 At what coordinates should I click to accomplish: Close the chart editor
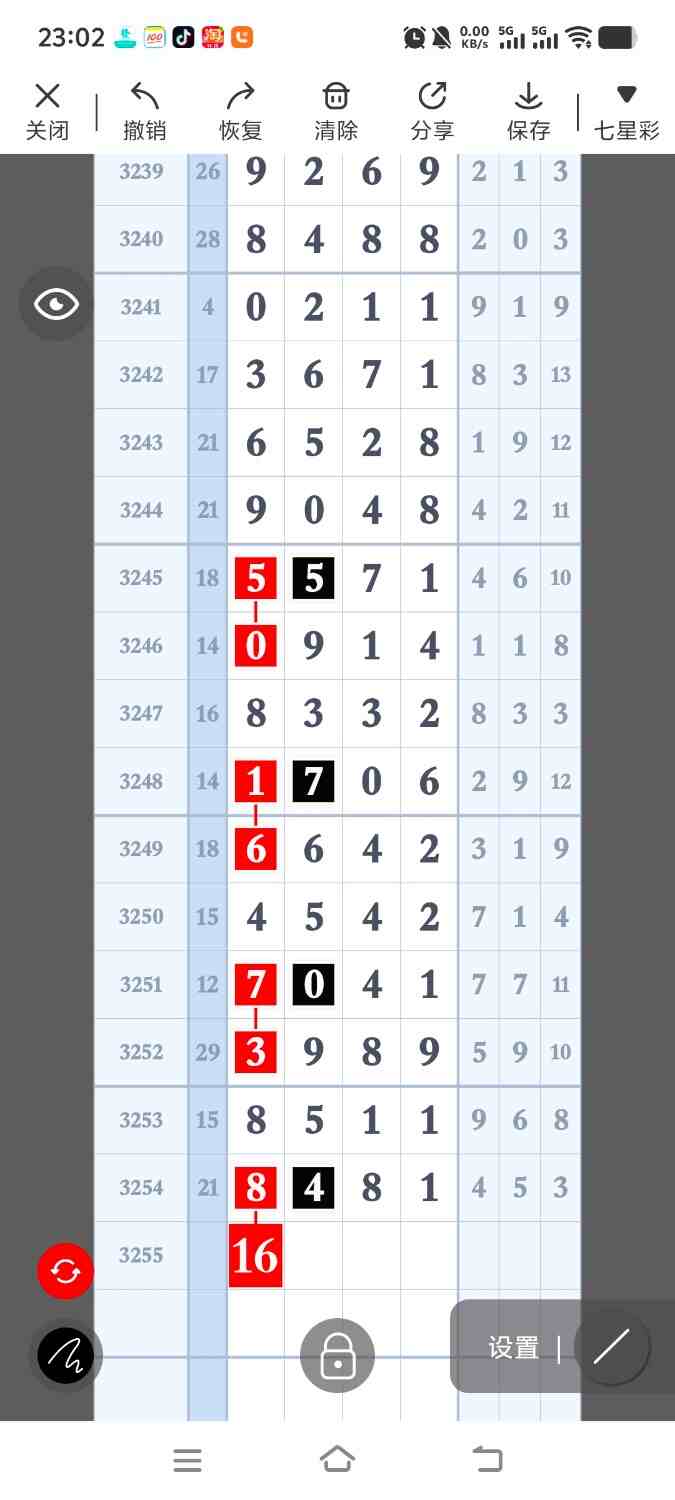click(x=47, y=111)
